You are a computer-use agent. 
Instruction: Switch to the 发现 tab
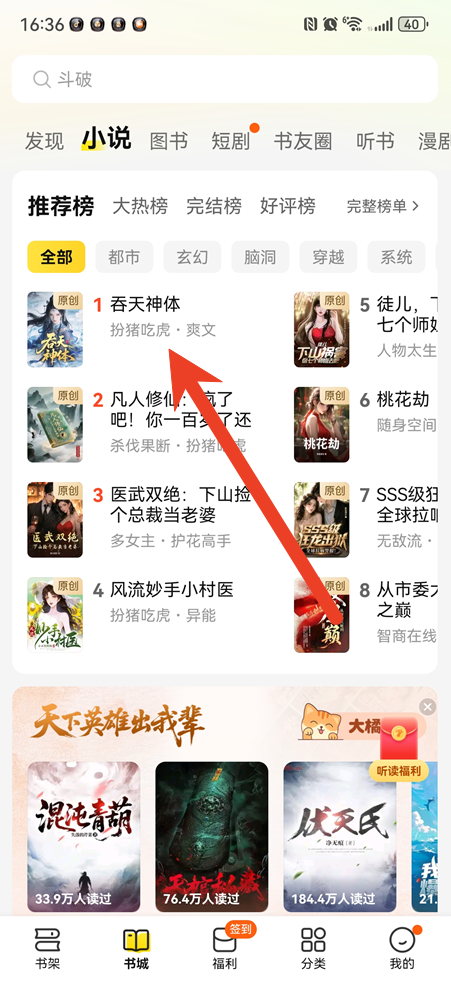[x=44, y=141]
